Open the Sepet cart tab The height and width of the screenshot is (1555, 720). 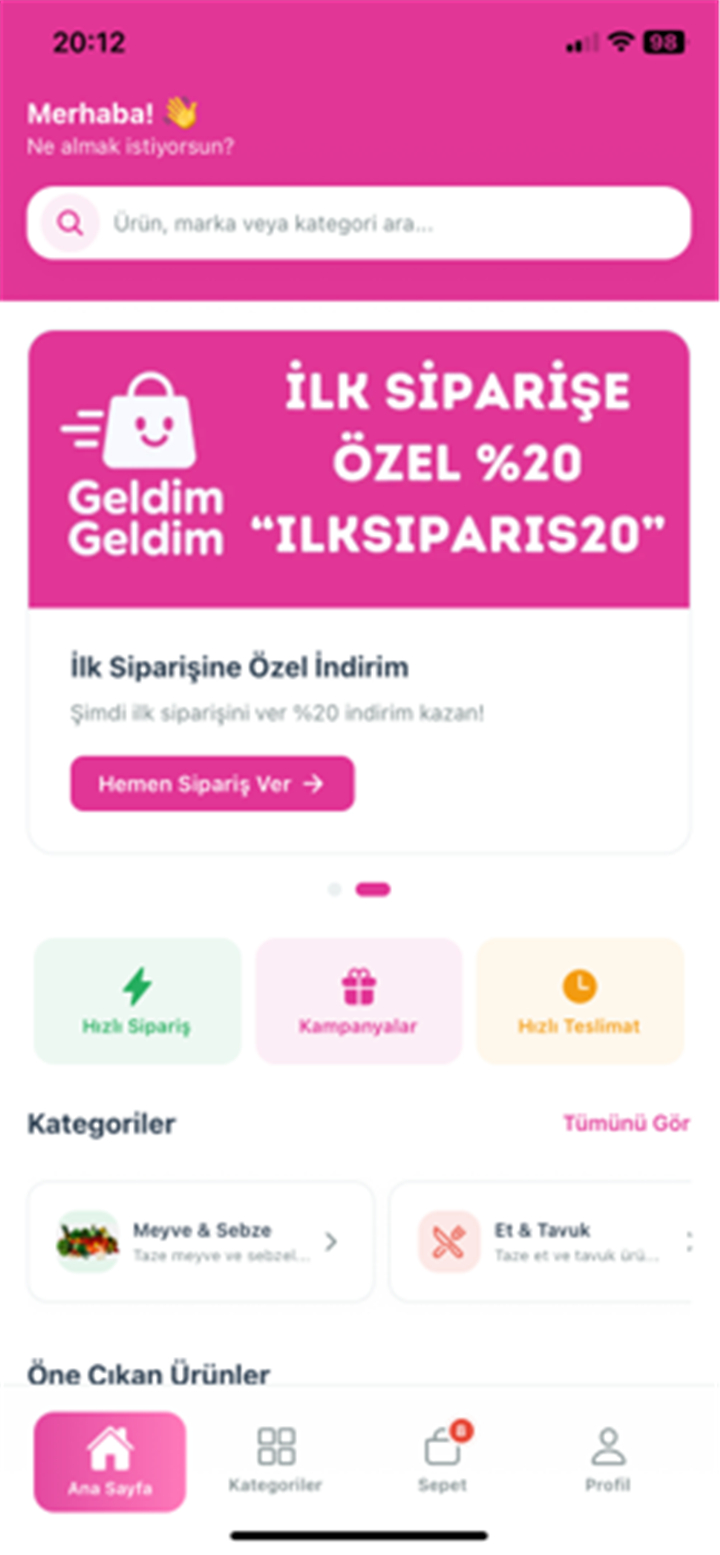(443, 1461)
